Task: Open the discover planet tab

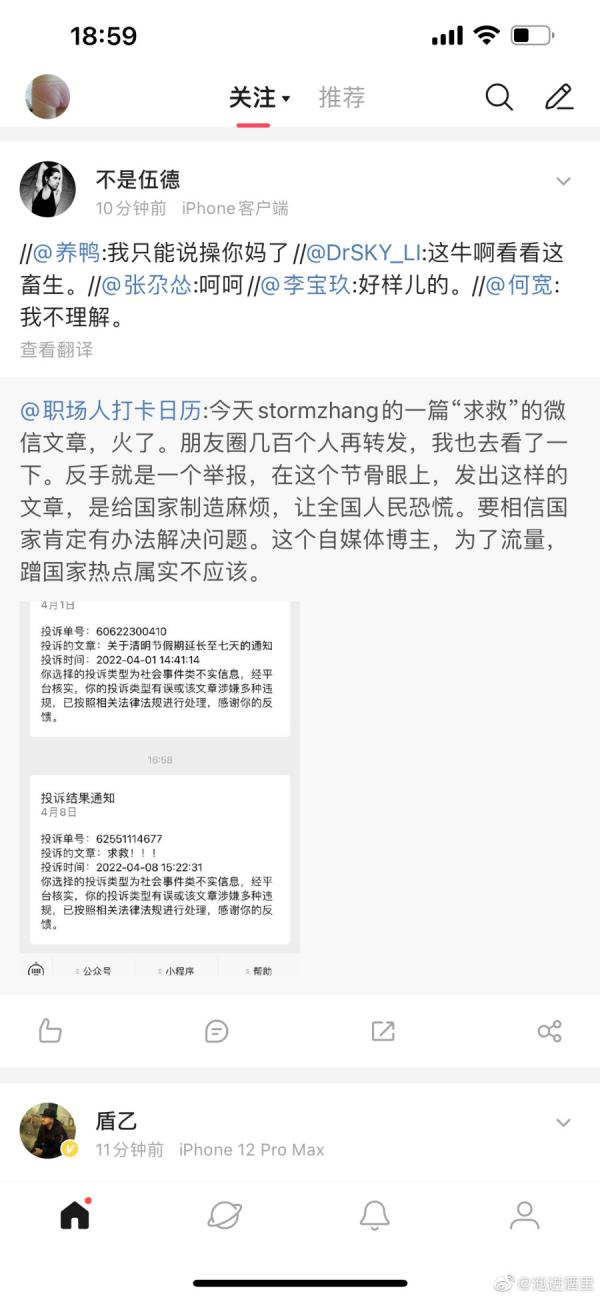Action: (225, 1214)
